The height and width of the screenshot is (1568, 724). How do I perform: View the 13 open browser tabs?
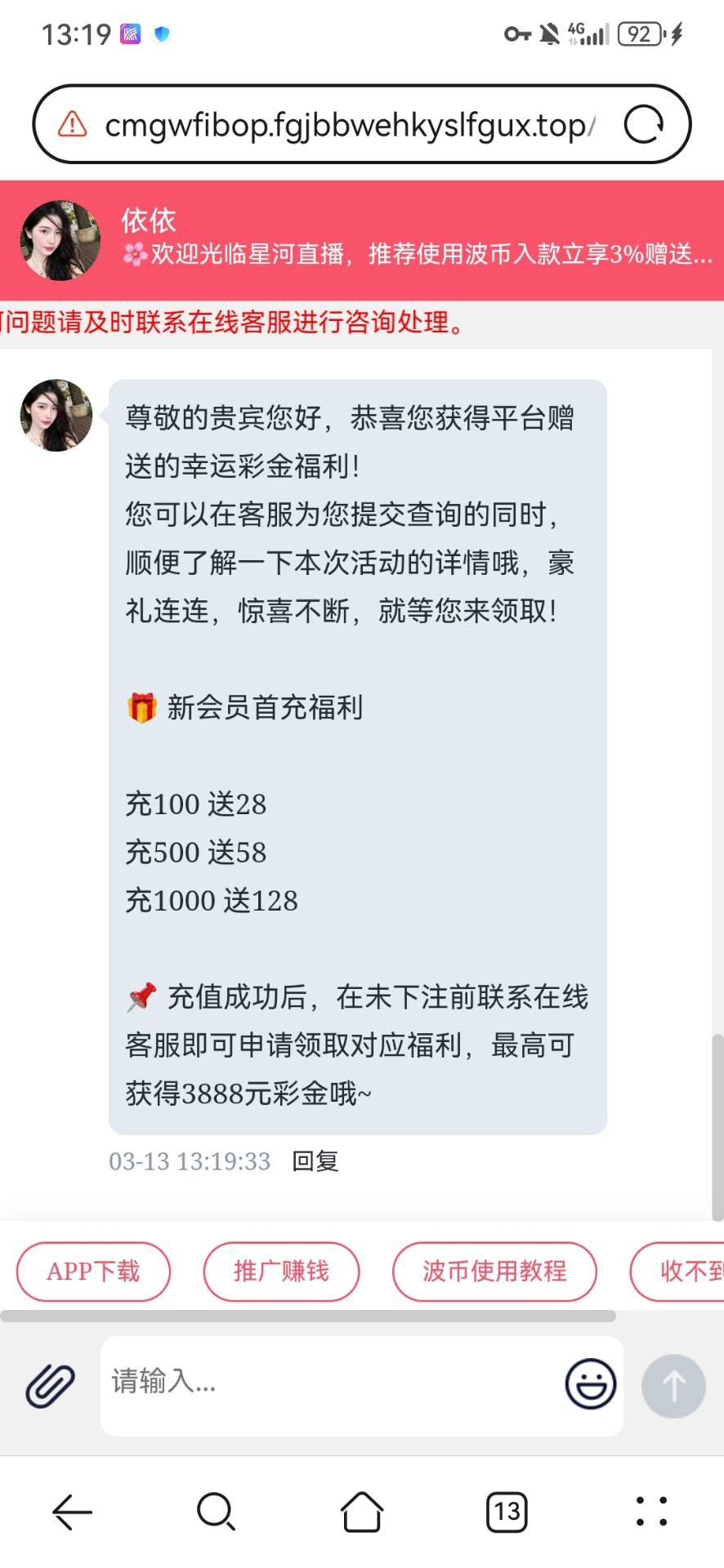[507, 1512]
